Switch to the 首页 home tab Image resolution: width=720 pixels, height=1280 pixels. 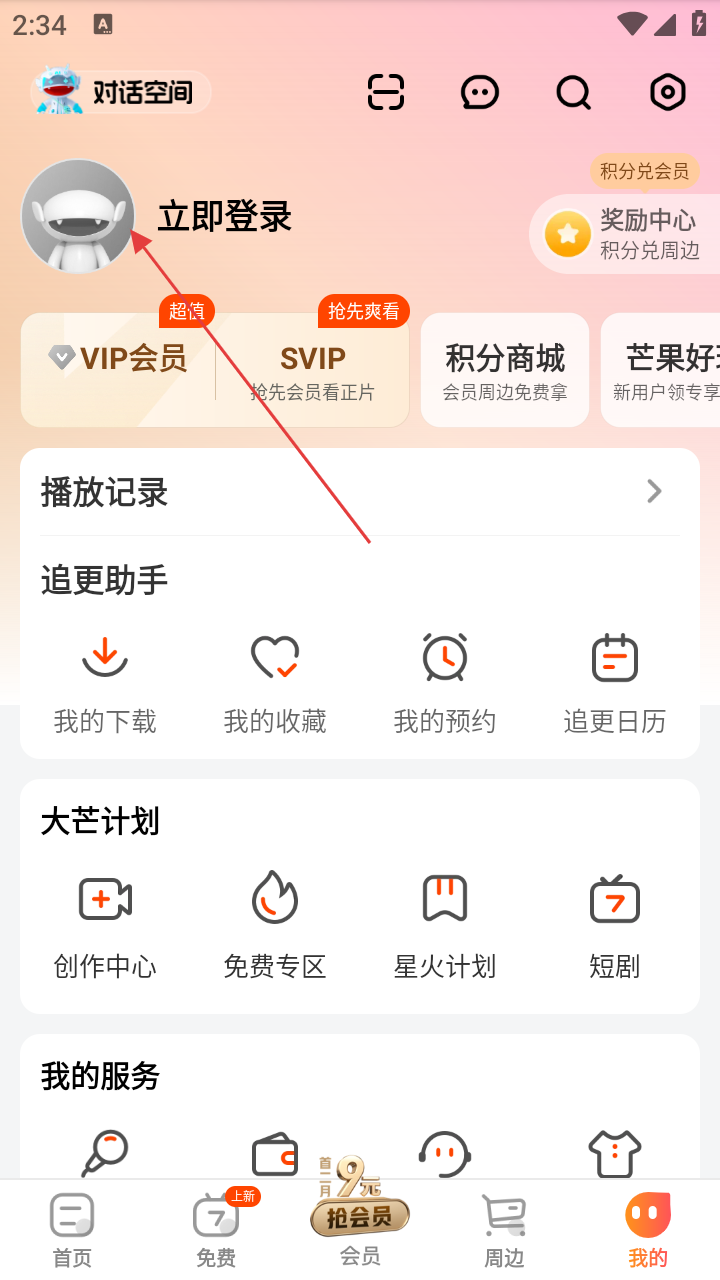[72, 1231]
